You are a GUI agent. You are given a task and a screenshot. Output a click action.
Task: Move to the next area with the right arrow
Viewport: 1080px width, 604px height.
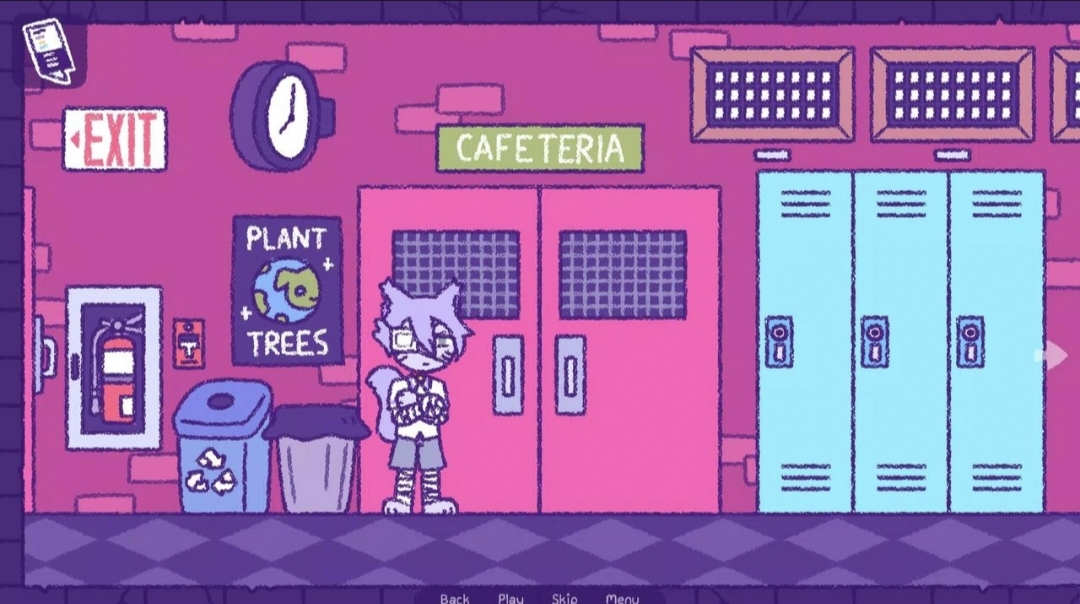(x=1054, y=355)
